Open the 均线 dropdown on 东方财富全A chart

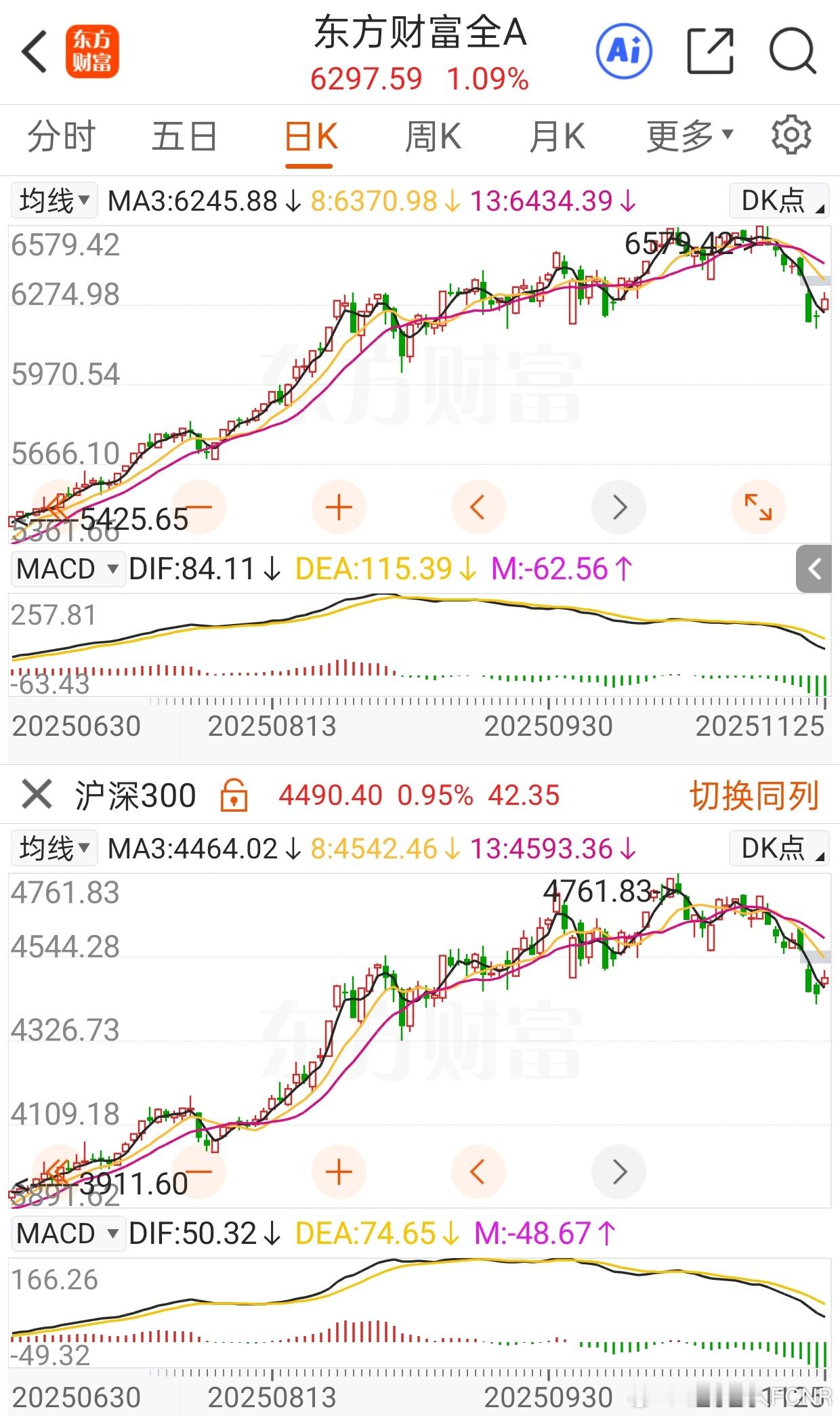click(x=54, y=201)
